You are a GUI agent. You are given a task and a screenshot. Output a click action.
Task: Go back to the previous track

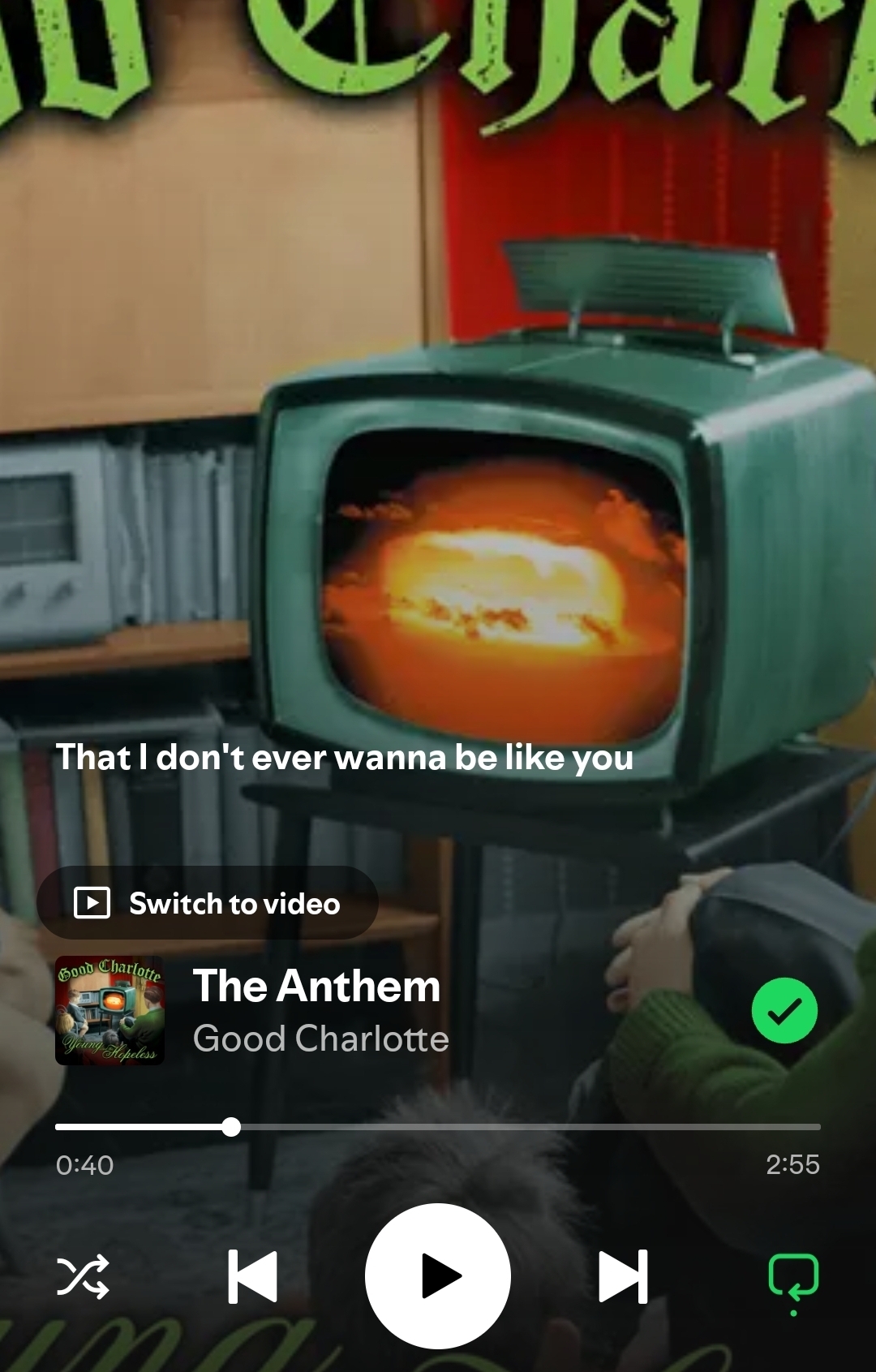(x=252, y=1276)
